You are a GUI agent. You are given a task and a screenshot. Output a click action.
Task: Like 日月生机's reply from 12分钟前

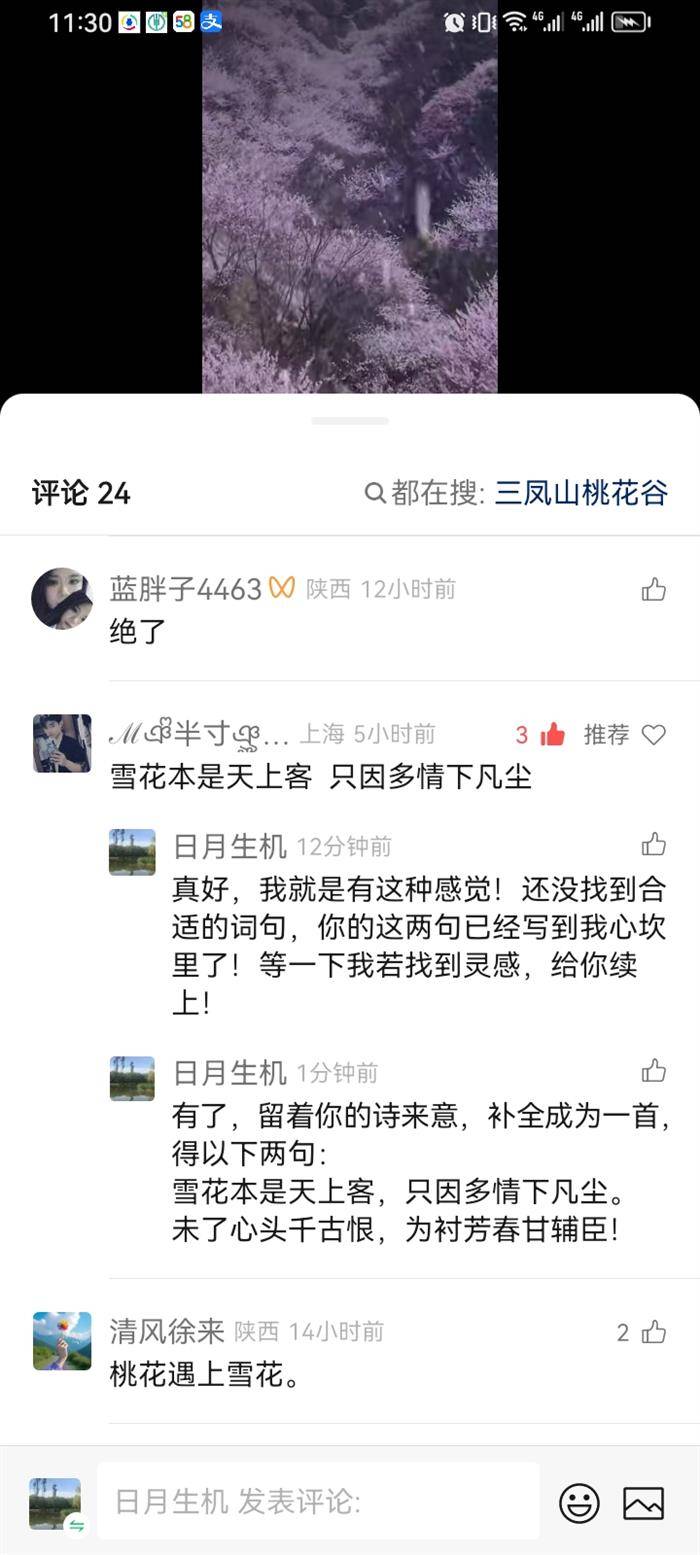654,845
